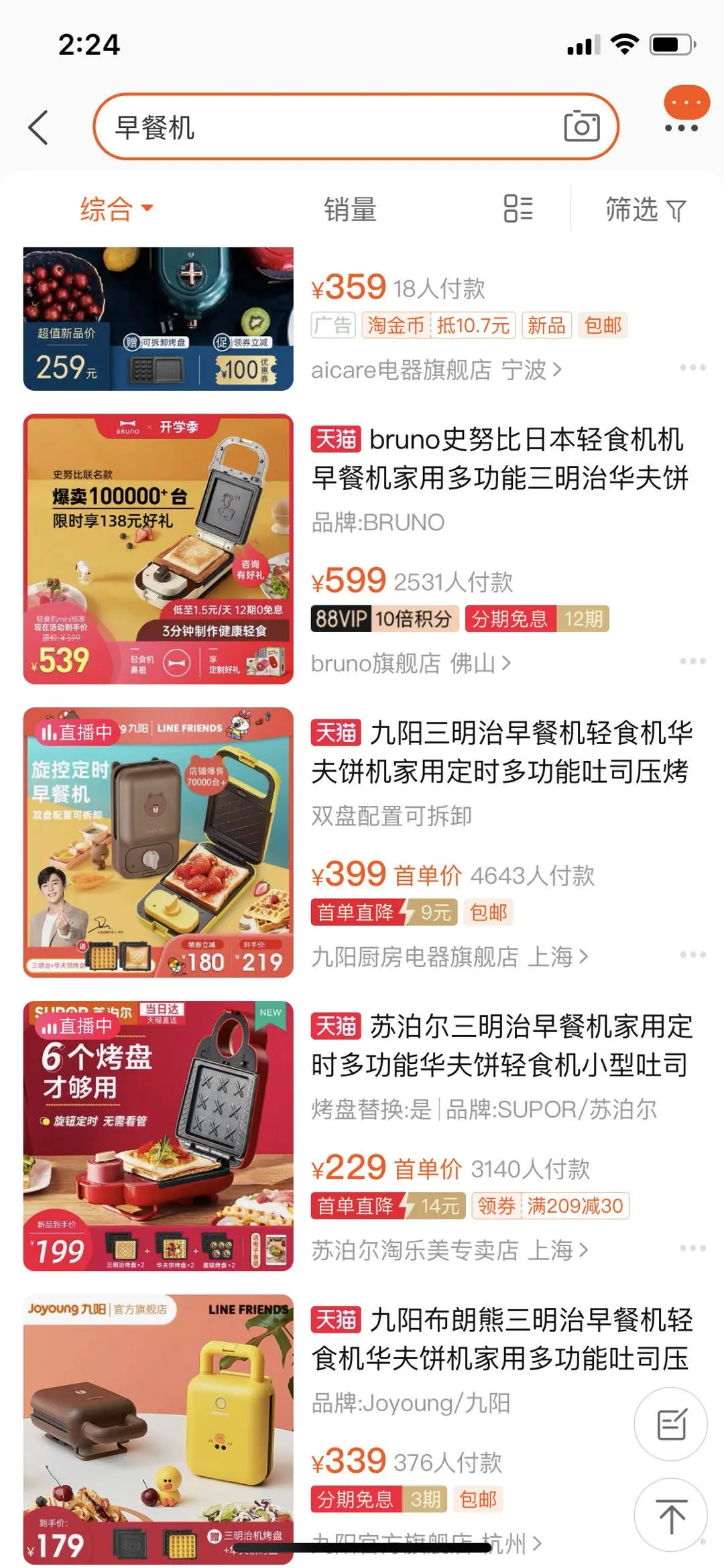Sort results by 销量
The height and width of the screenshot is (1568, 724).
click(350, 209)
